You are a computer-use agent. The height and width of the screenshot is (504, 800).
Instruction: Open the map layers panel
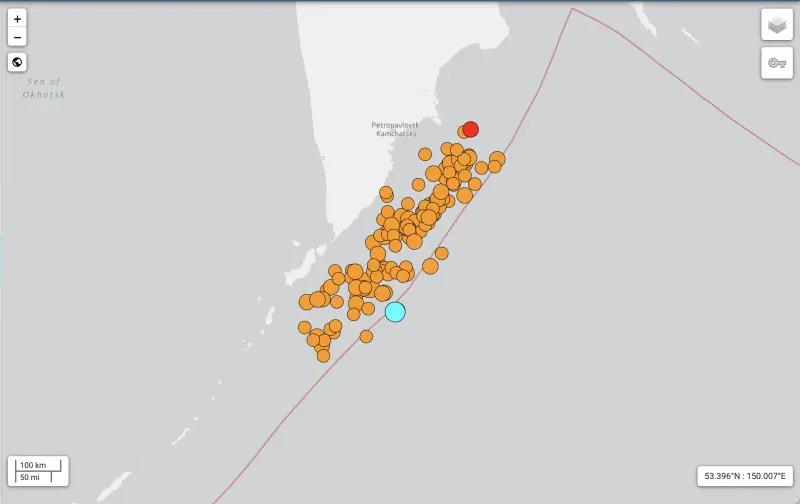pos(776,24)
